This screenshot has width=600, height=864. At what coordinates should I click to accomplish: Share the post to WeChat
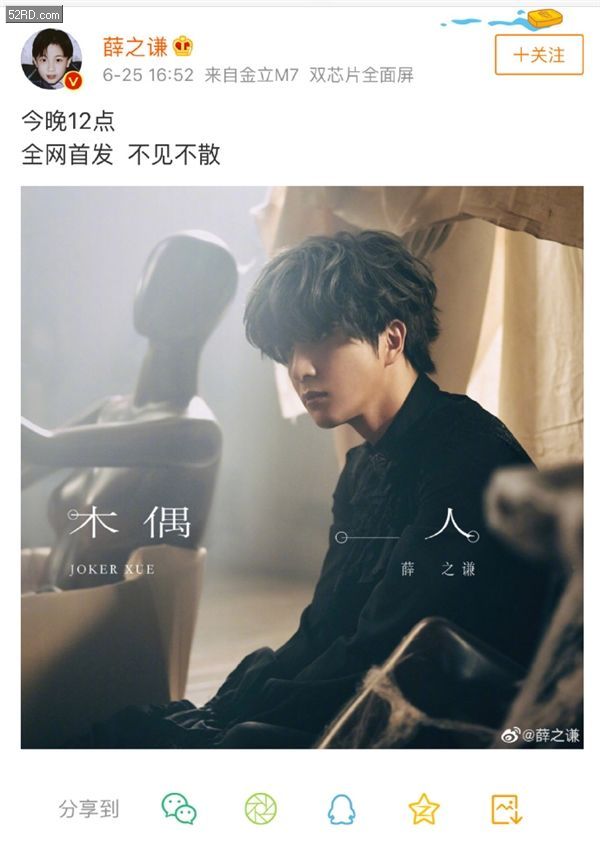pos(179,809)
